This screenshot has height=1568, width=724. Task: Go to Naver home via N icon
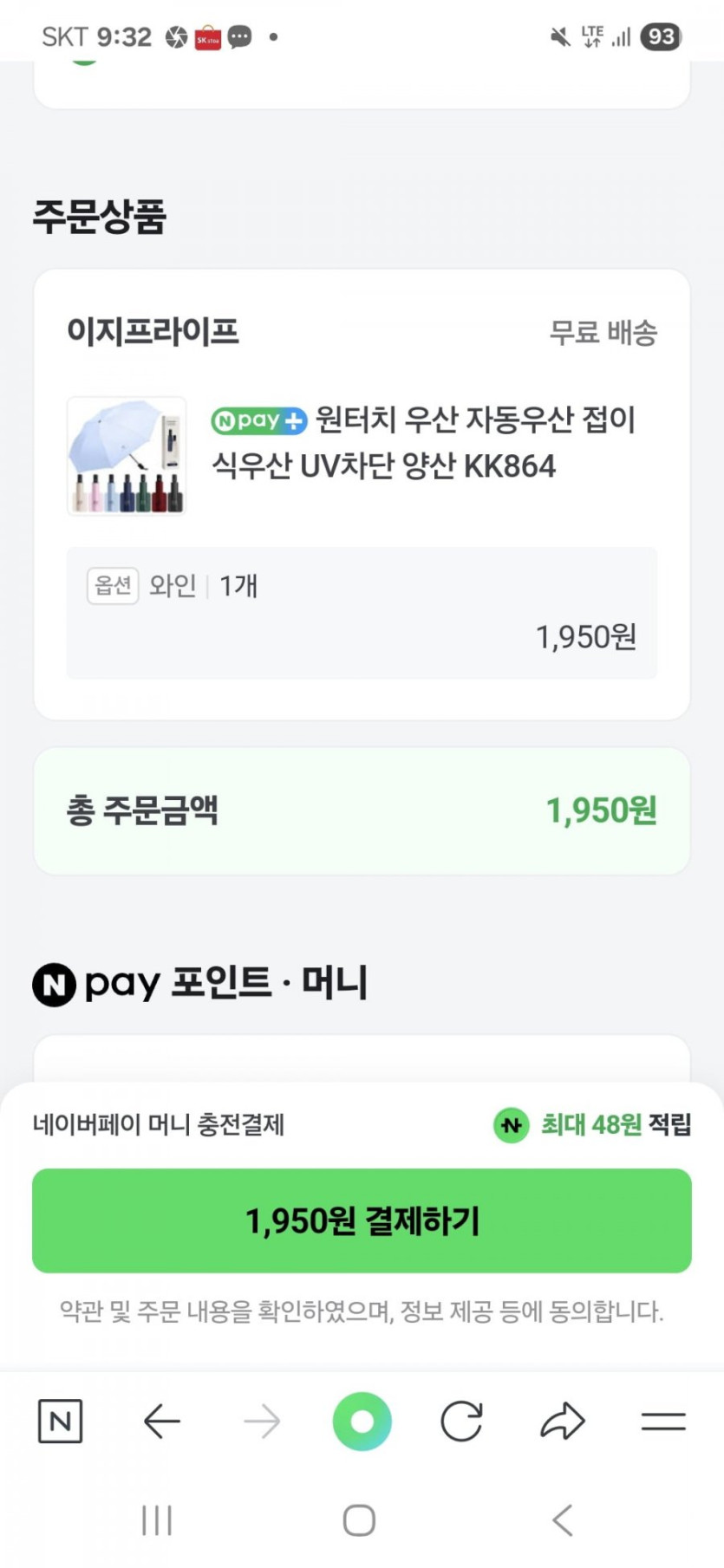(x=61, y=1421)
